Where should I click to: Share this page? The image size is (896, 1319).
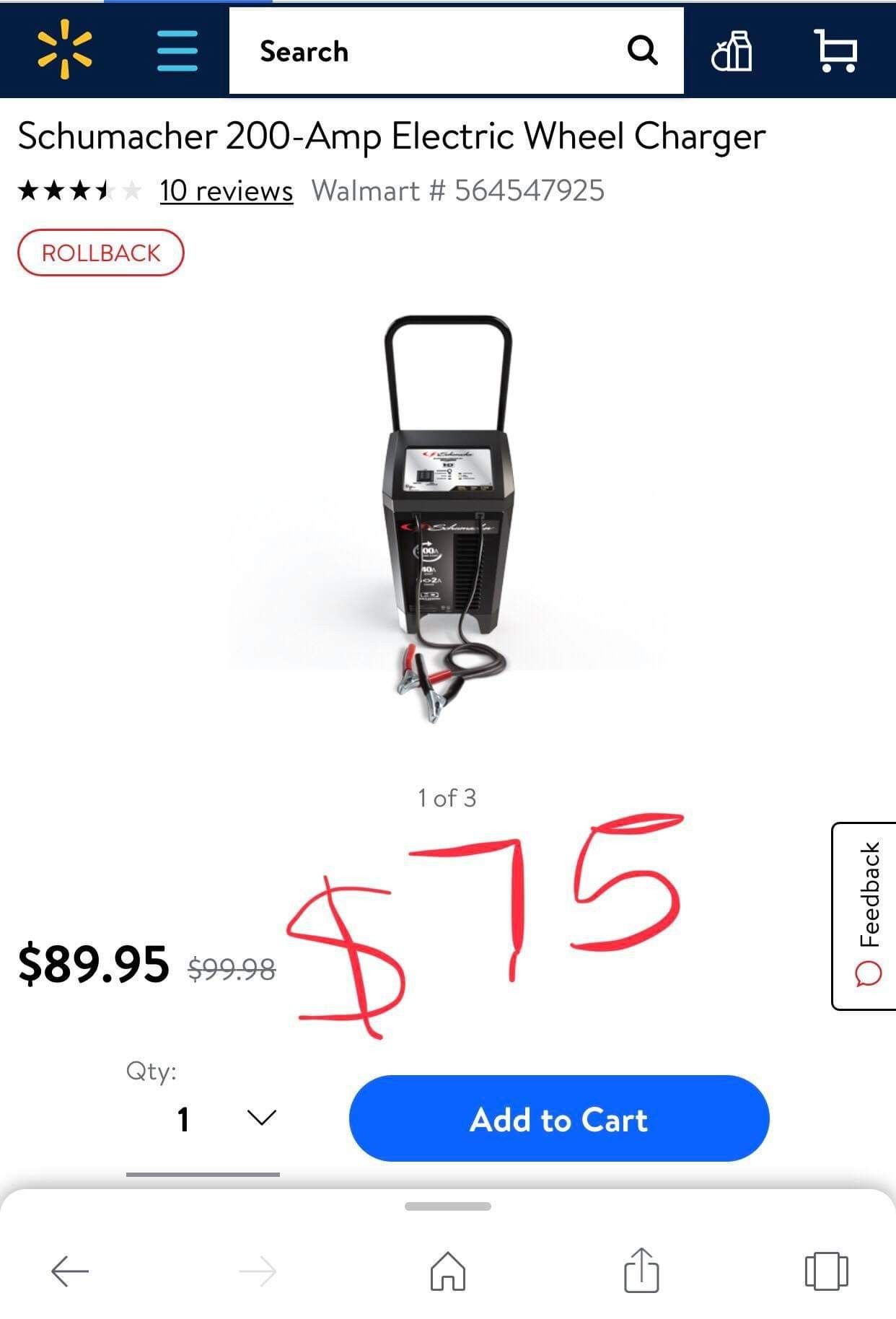click(x=641, y=1270)
